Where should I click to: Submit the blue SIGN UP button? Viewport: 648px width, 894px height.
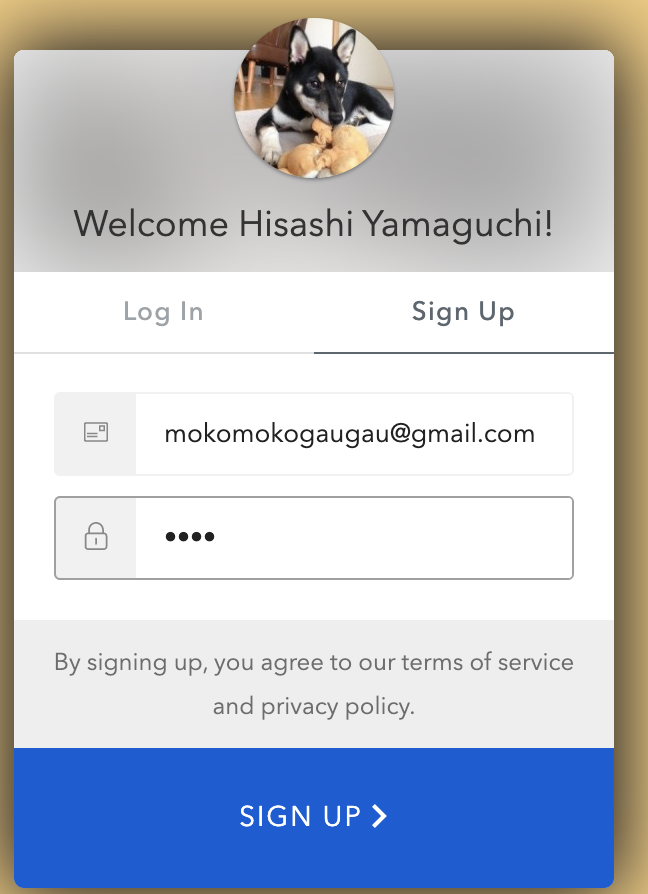314,816
